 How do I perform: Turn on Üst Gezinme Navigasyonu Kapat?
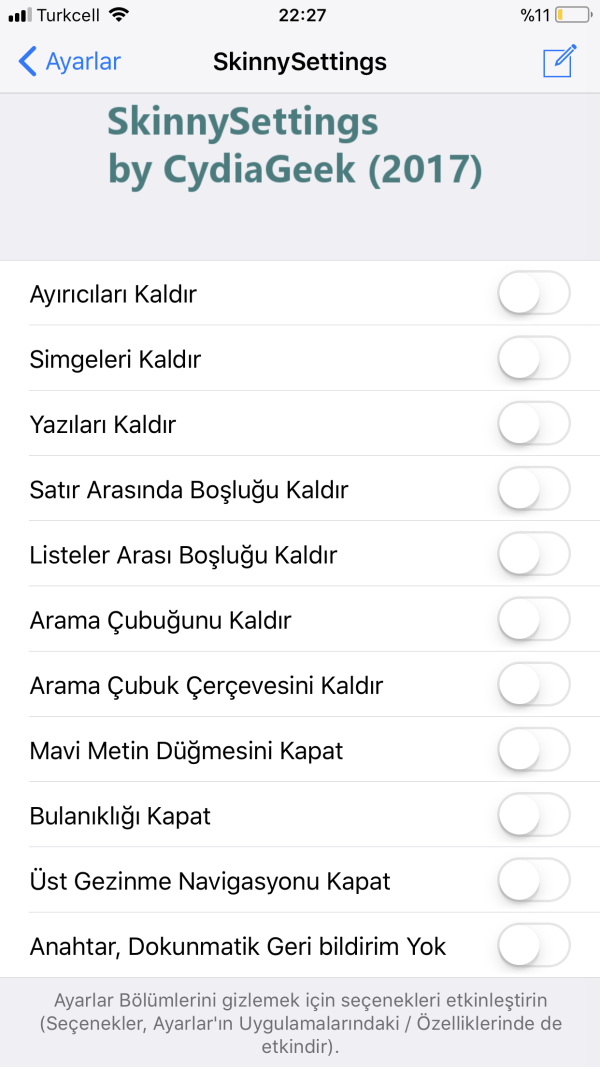pos(533,881)
